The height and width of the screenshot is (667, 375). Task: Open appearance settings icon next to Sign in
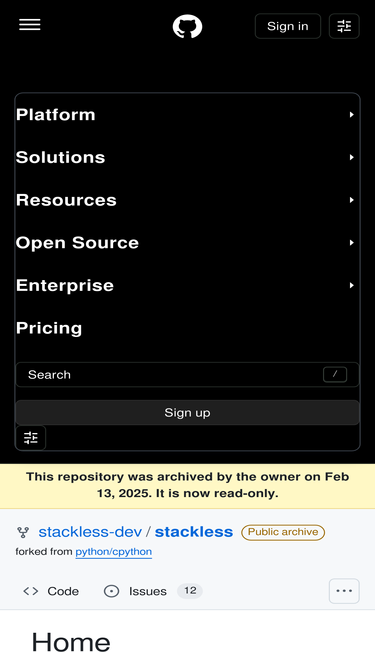344,26
